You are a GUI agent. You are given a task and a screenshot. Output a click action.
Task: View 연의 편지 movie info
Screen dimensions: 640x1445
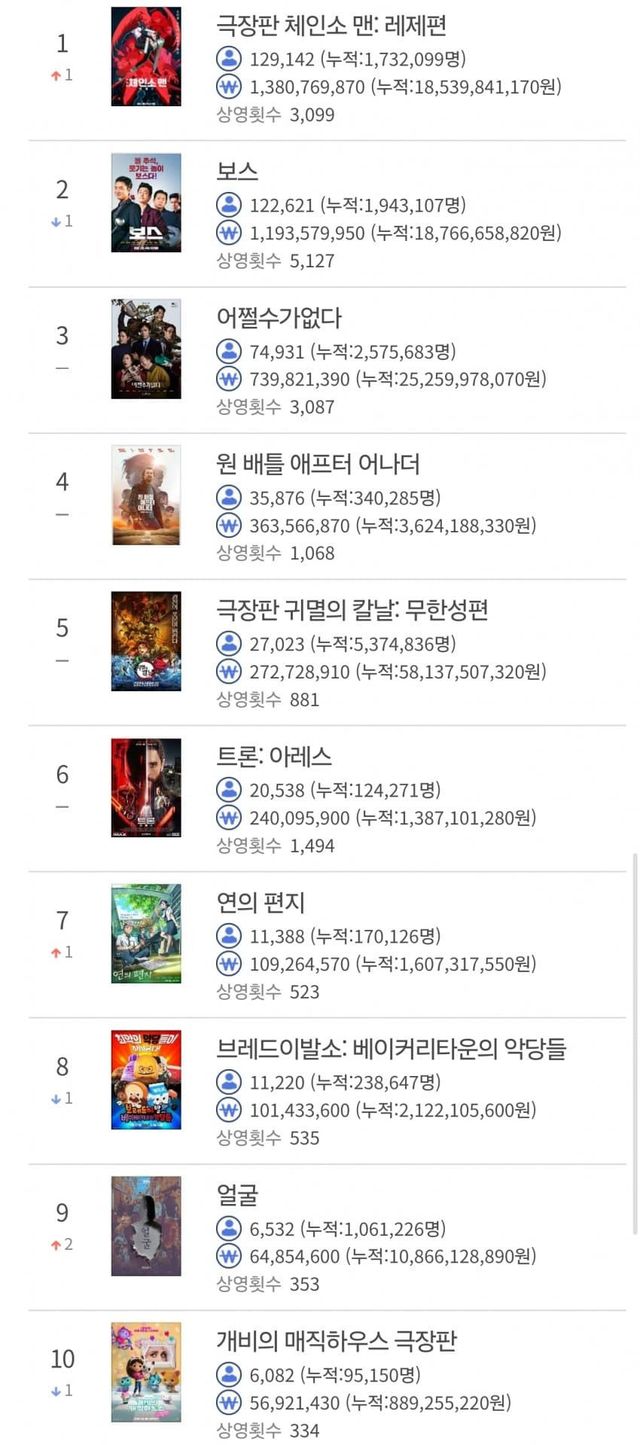coord(260,902)
